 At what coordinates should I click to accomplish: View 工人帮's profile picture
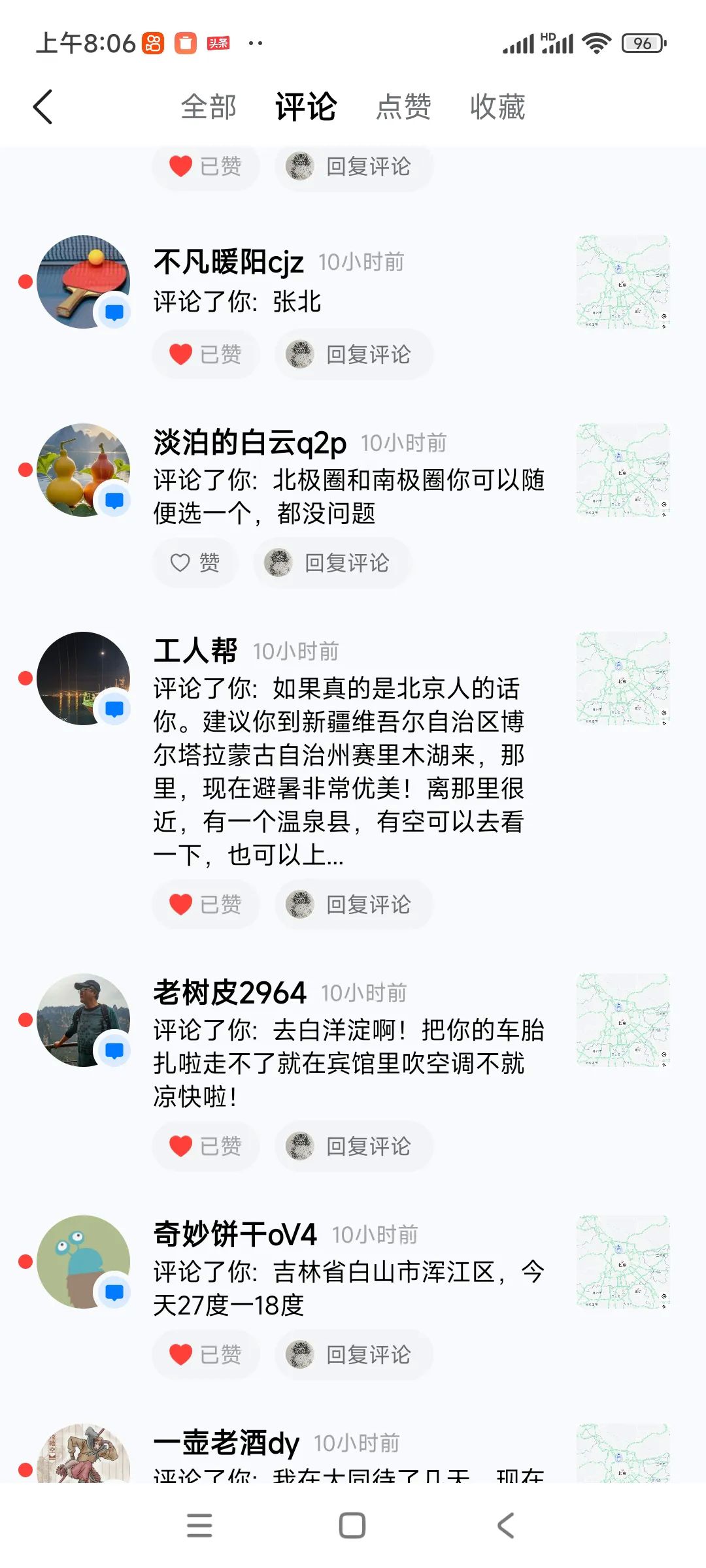pos(83,678)
